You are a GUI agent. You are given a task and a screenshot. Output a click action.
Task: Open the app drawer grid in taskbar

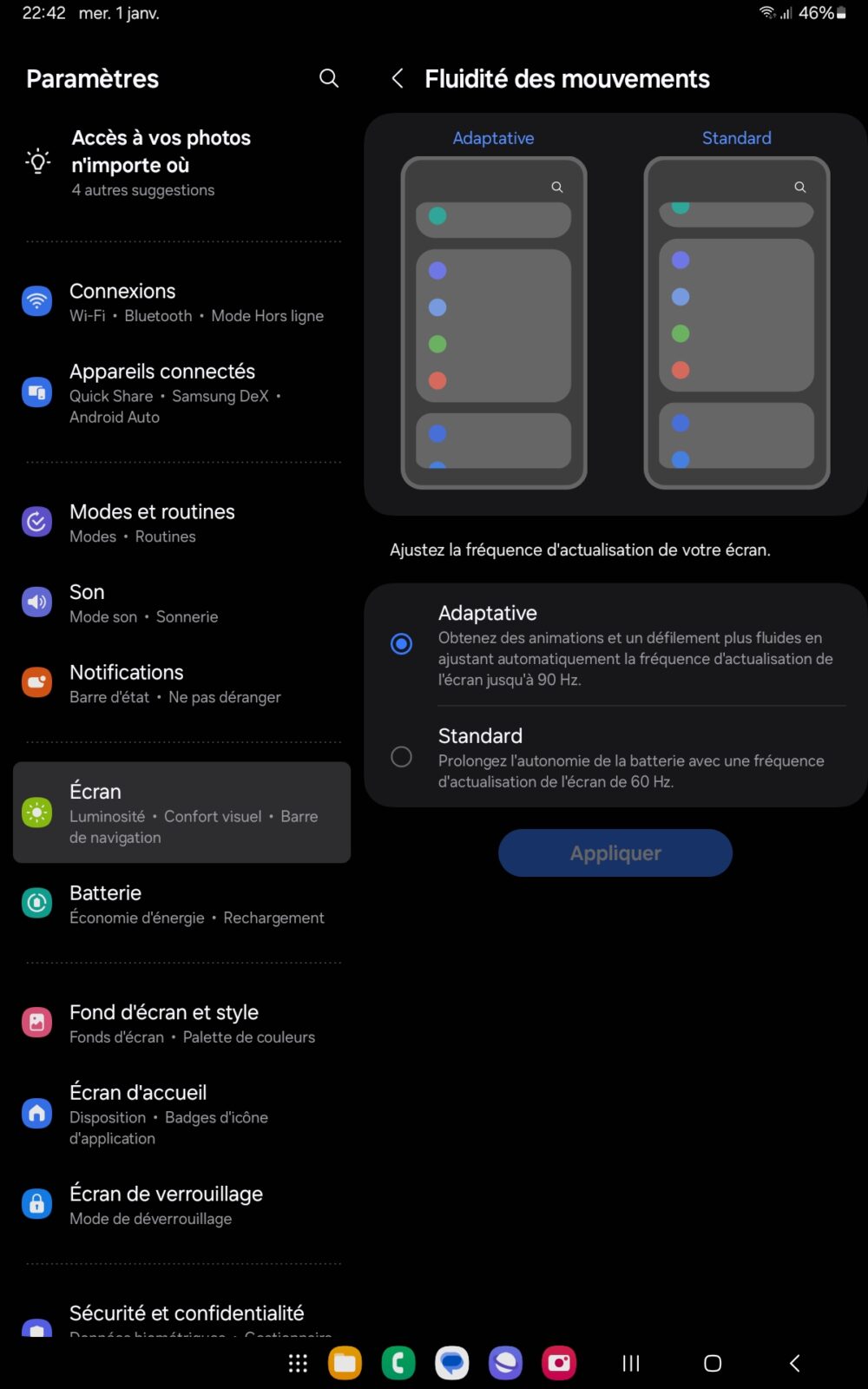point(298,1363)
